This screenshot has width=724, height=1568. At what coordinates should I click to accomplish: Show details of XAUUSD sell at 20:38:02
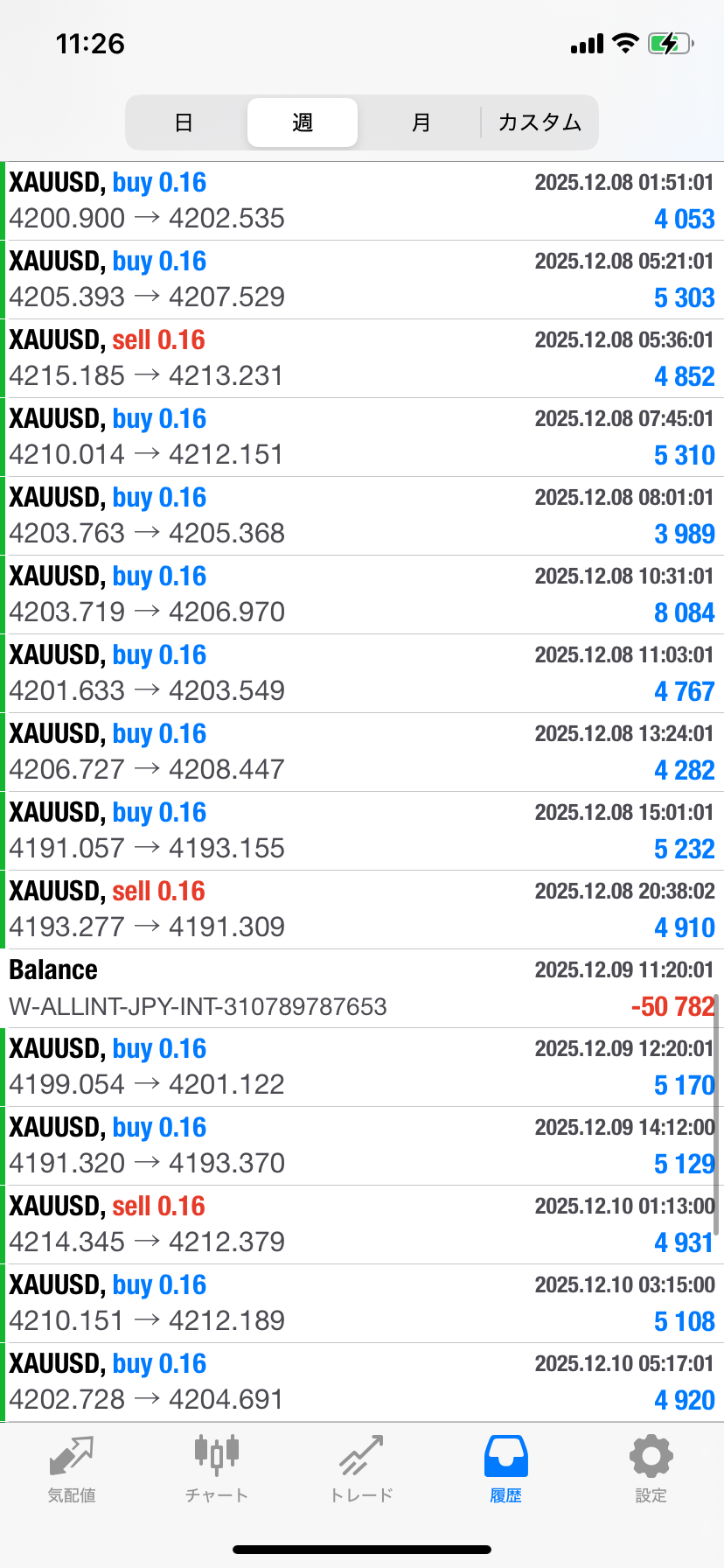click(362, 909)
